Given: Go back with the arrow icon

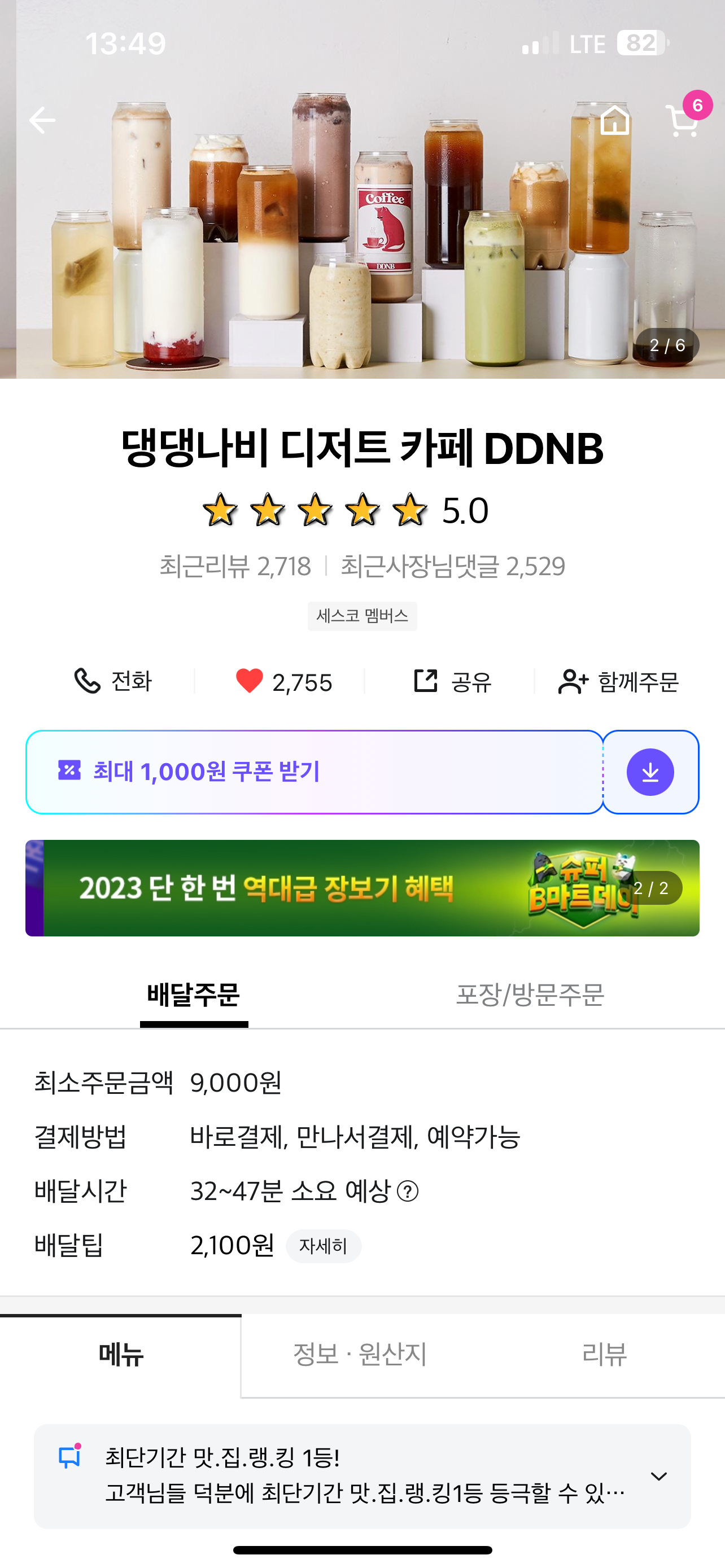Looking at the screenshot, I should pos(42,120).
